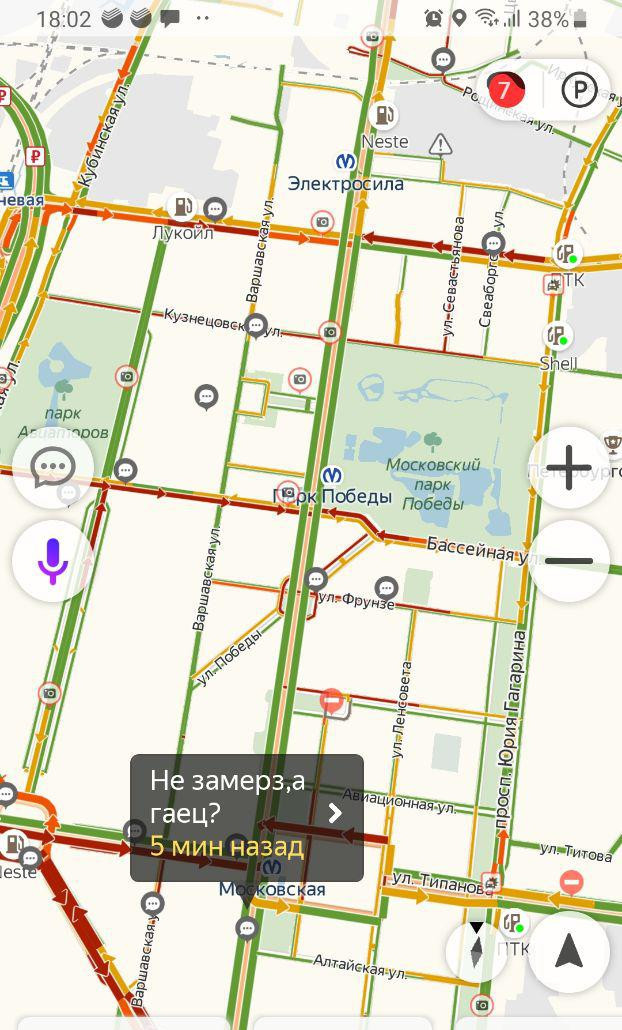Screen dimensions: 622x1030
Task: Open the comment "Не замерз, а гаец?"
Action: click(247, 818)
